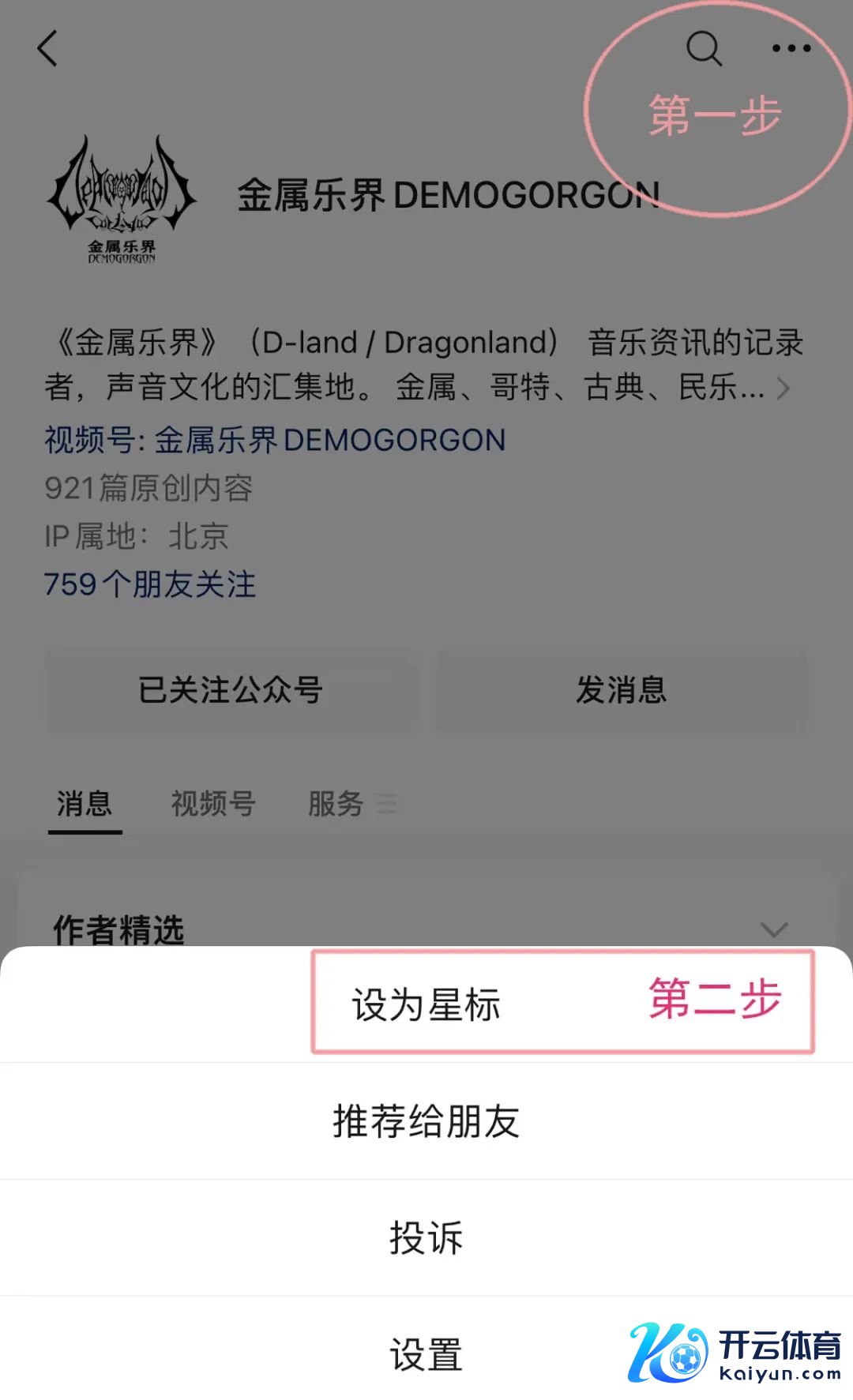
Task: Choose 推荐给朋友 option
Action: pos(426,1120)
